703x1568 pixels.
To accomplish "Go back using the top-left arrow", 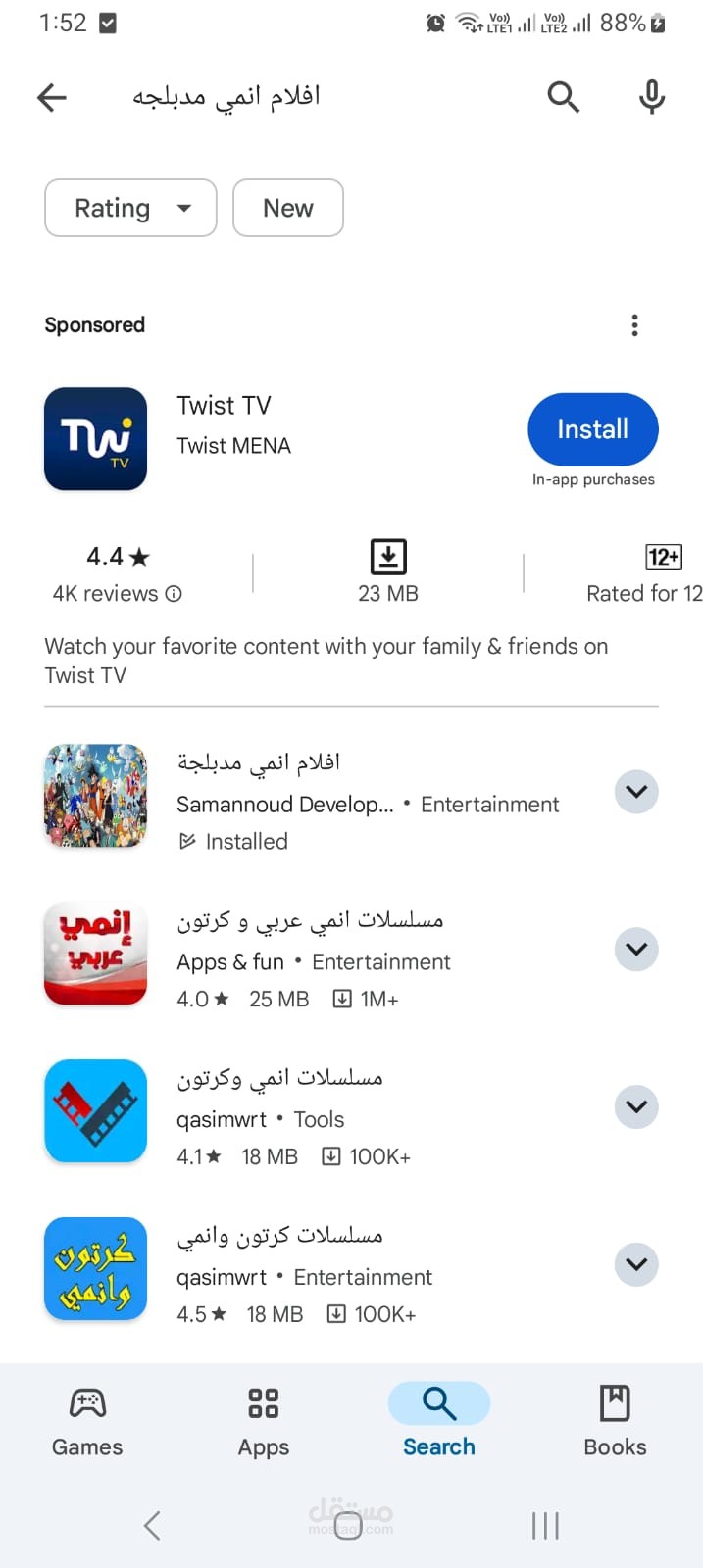I will point(52,96).
